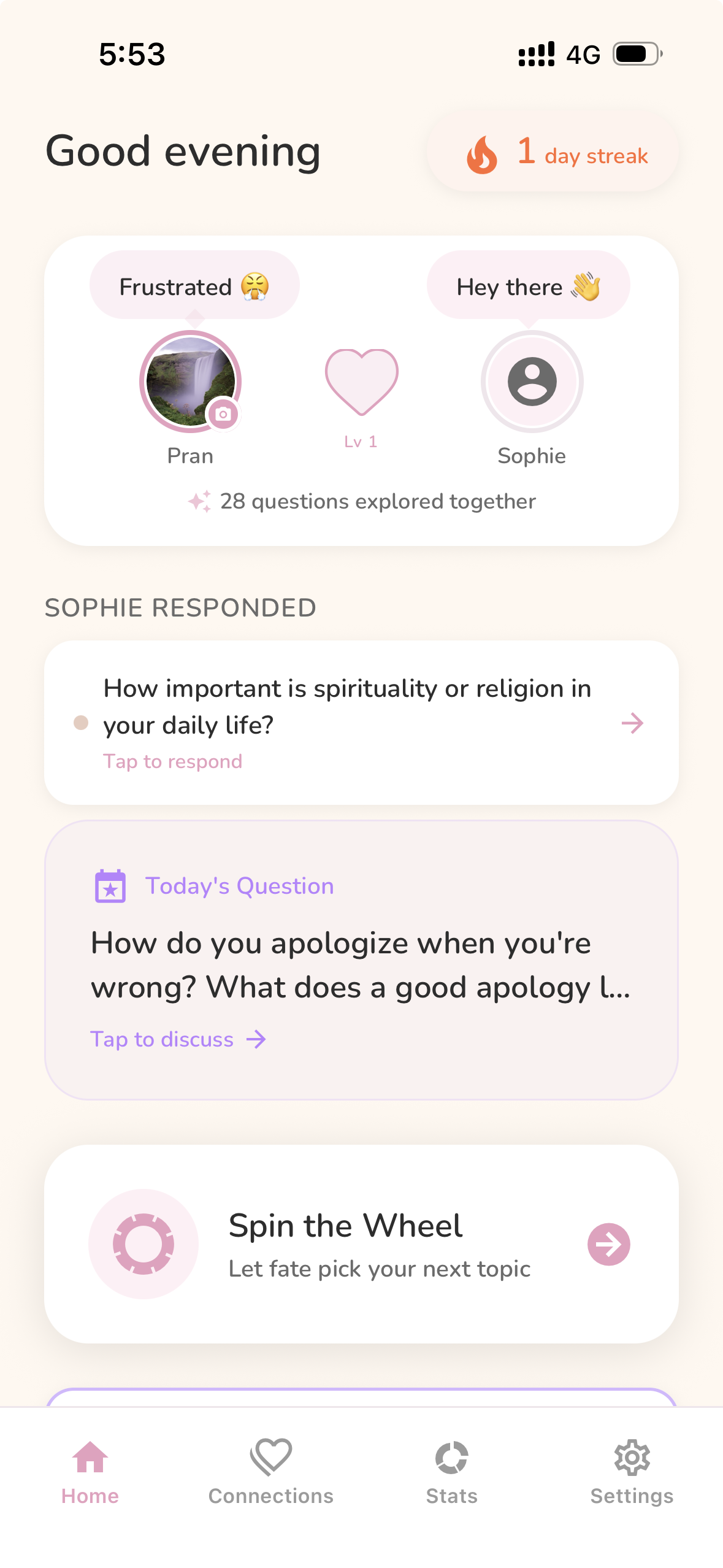723x1568 pixels.
Task: Open Today's Question about apologizing
Action: point(361,960)
